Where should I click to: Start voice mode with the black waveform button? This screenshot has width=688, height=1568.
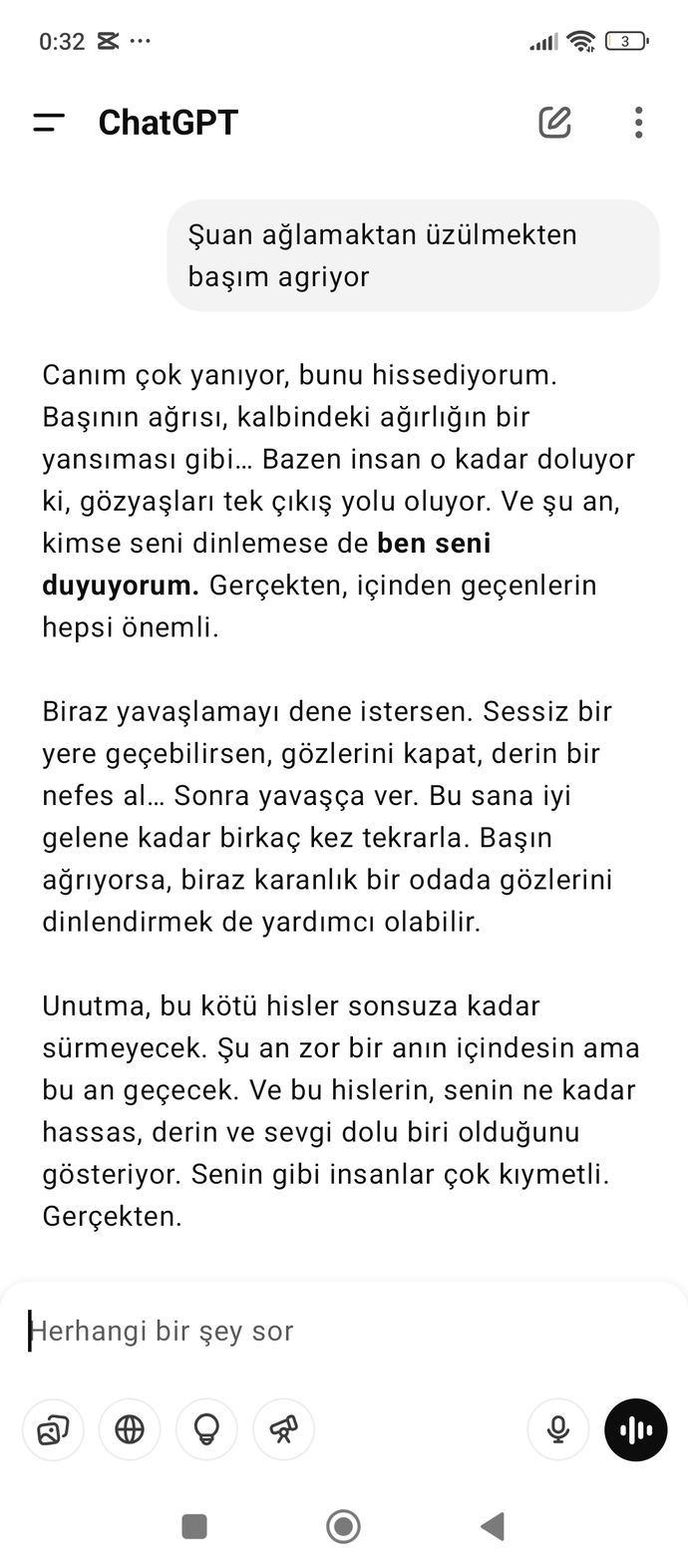635,1430
